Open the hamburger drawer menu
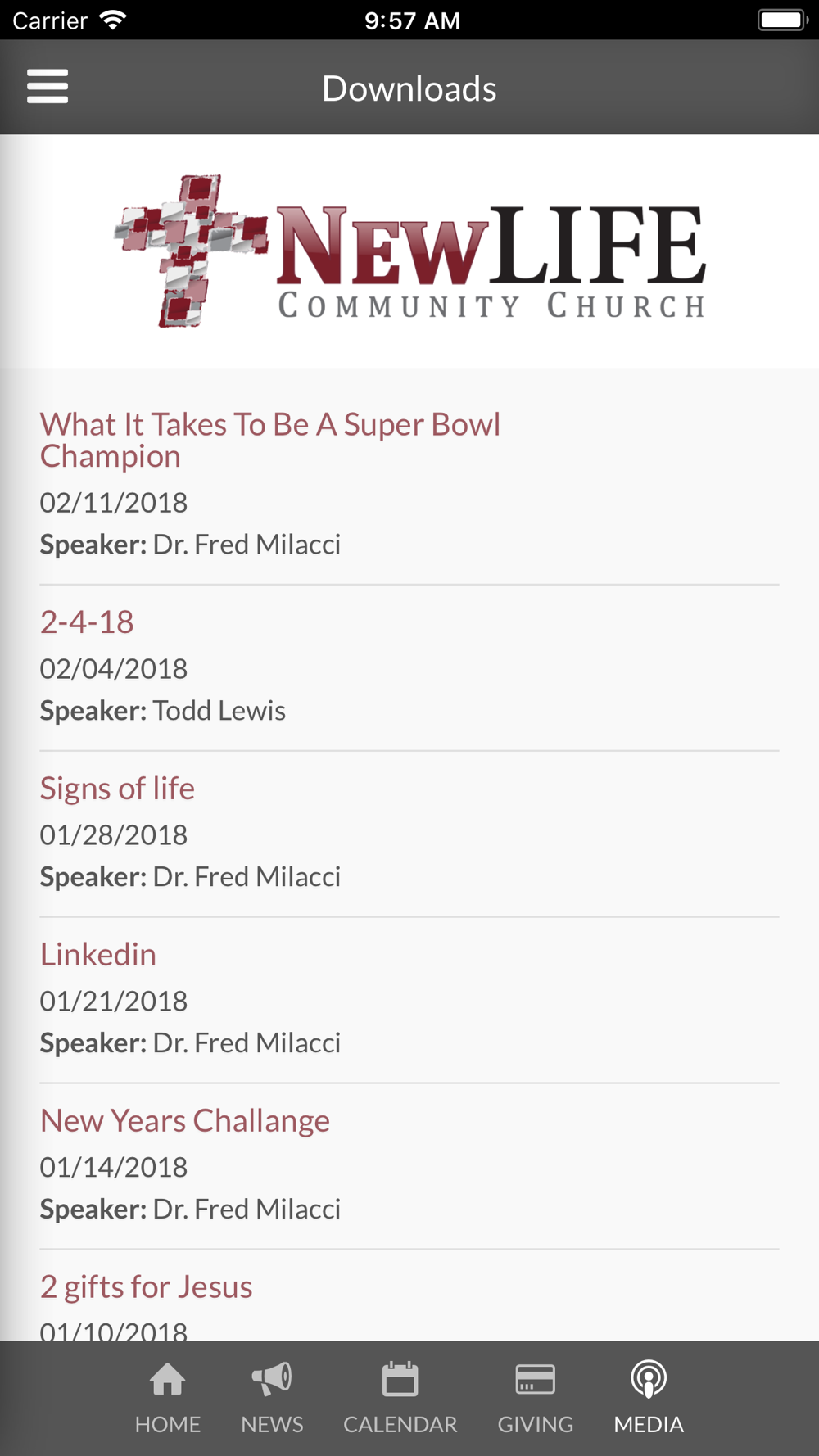Screen dimensions: 819x1456 [x=48, y=87]
